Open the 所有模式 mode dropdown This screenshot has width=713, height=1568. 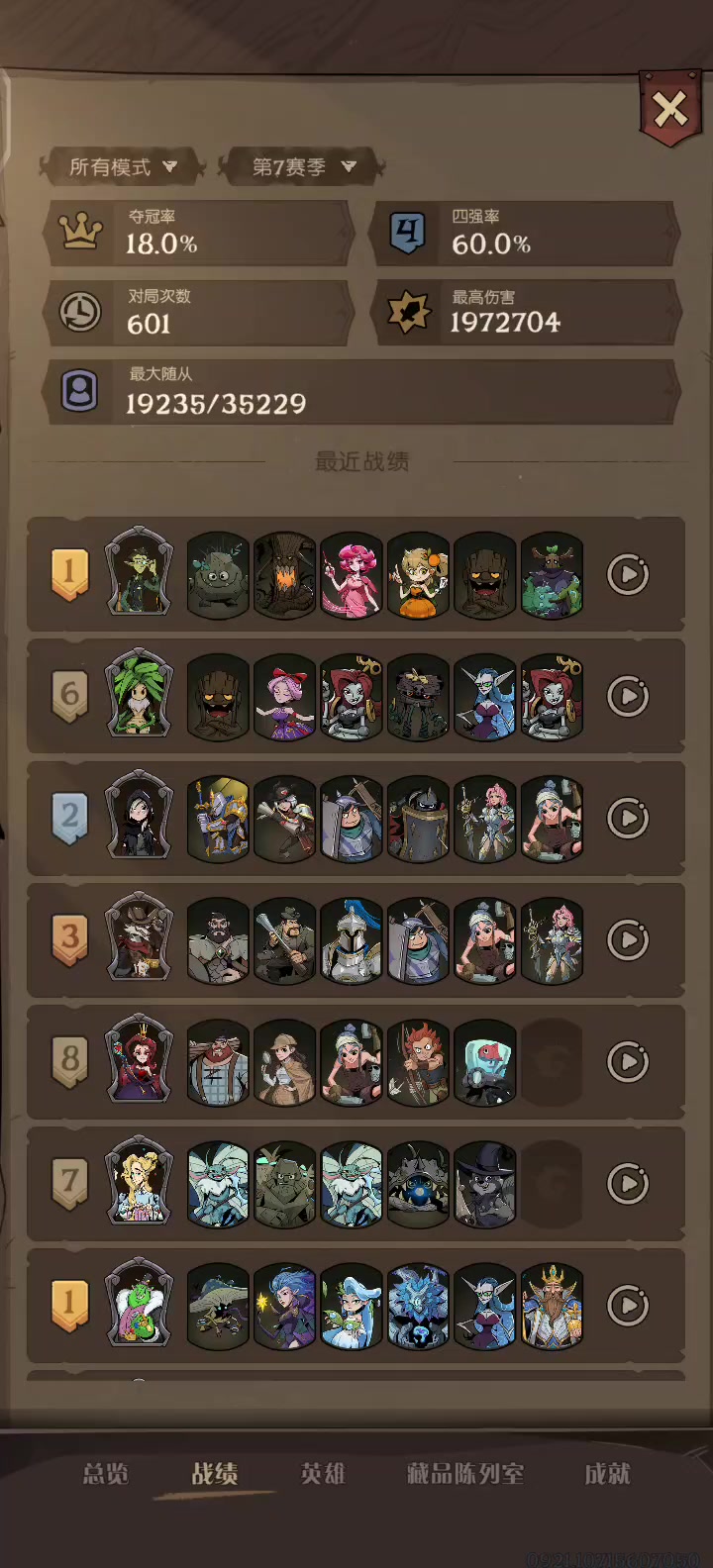pyautogui.click(x=122, y=167)
